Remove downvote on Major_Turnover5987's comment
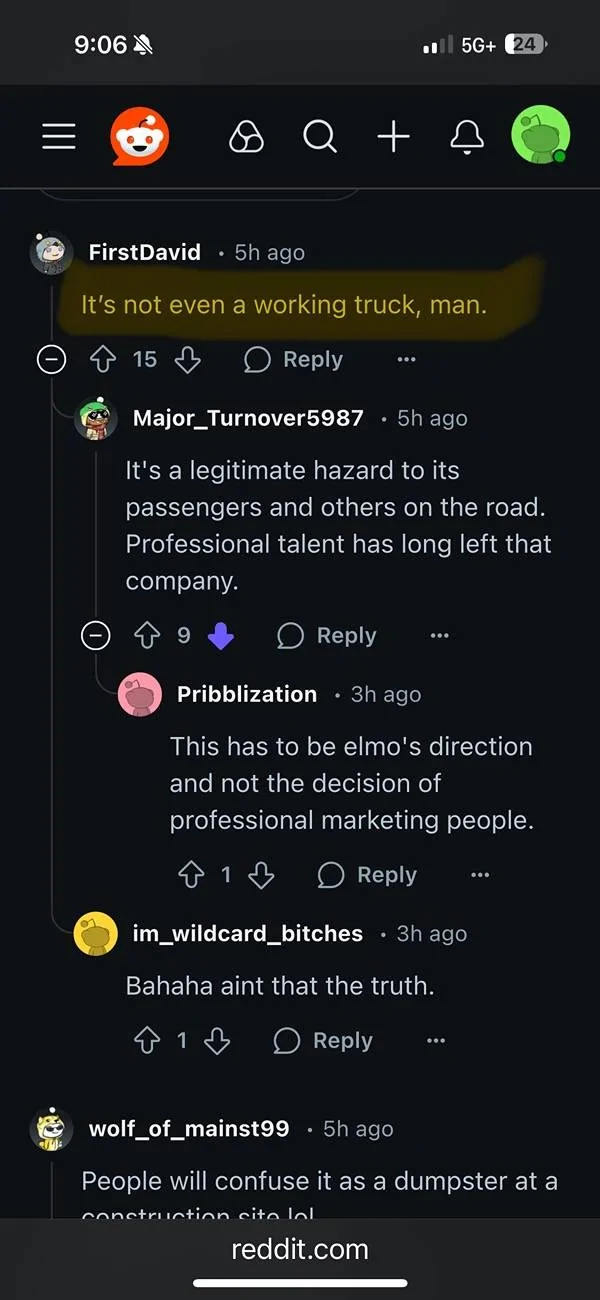The width and height of the screenshot is (600, 1300). pyautogui.click(x=221, y=636)
